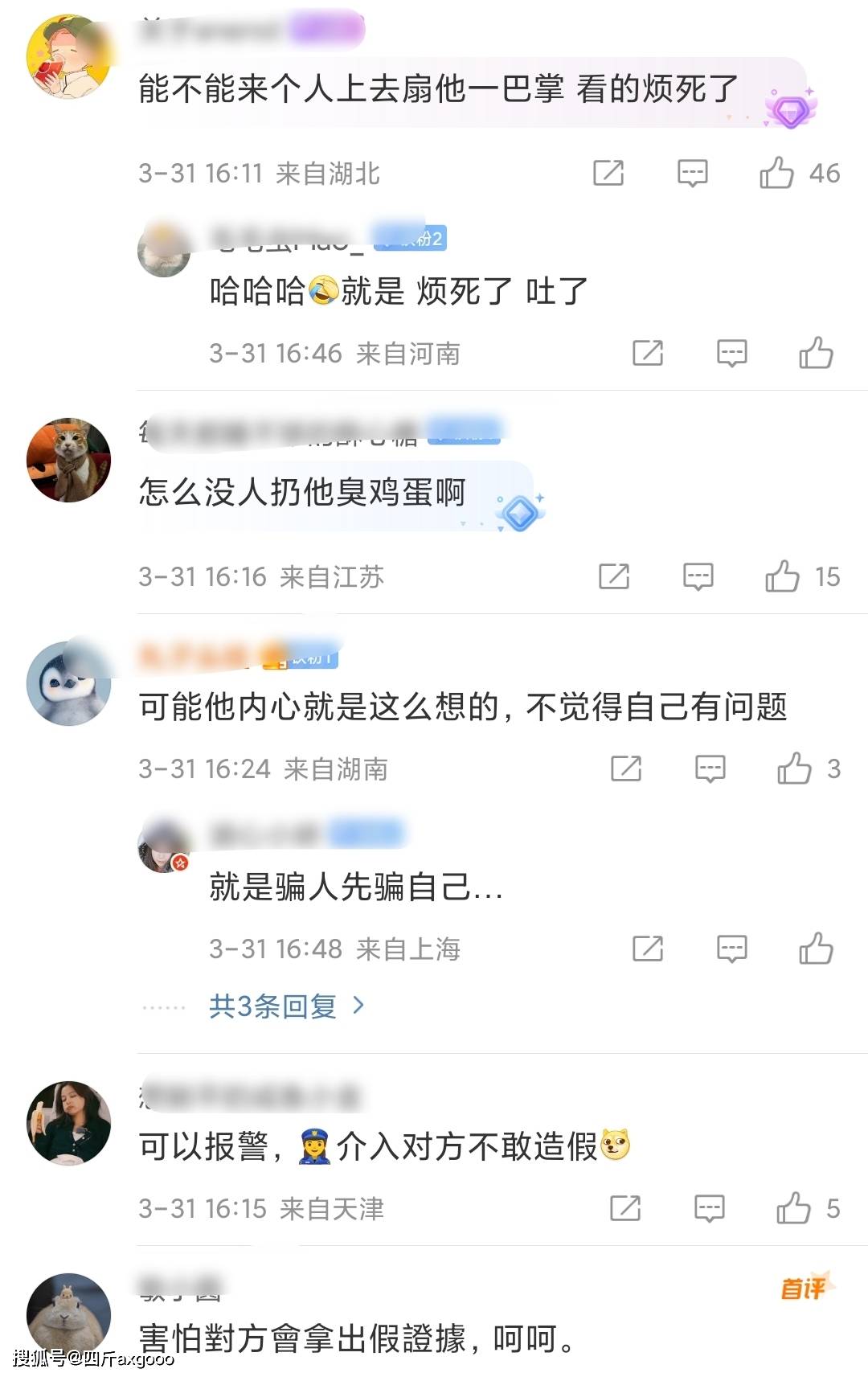The height and width of the screenshot is (1377, 868).
Task: Reply to the comment from 天津
Action: (x=709, y=1208)
